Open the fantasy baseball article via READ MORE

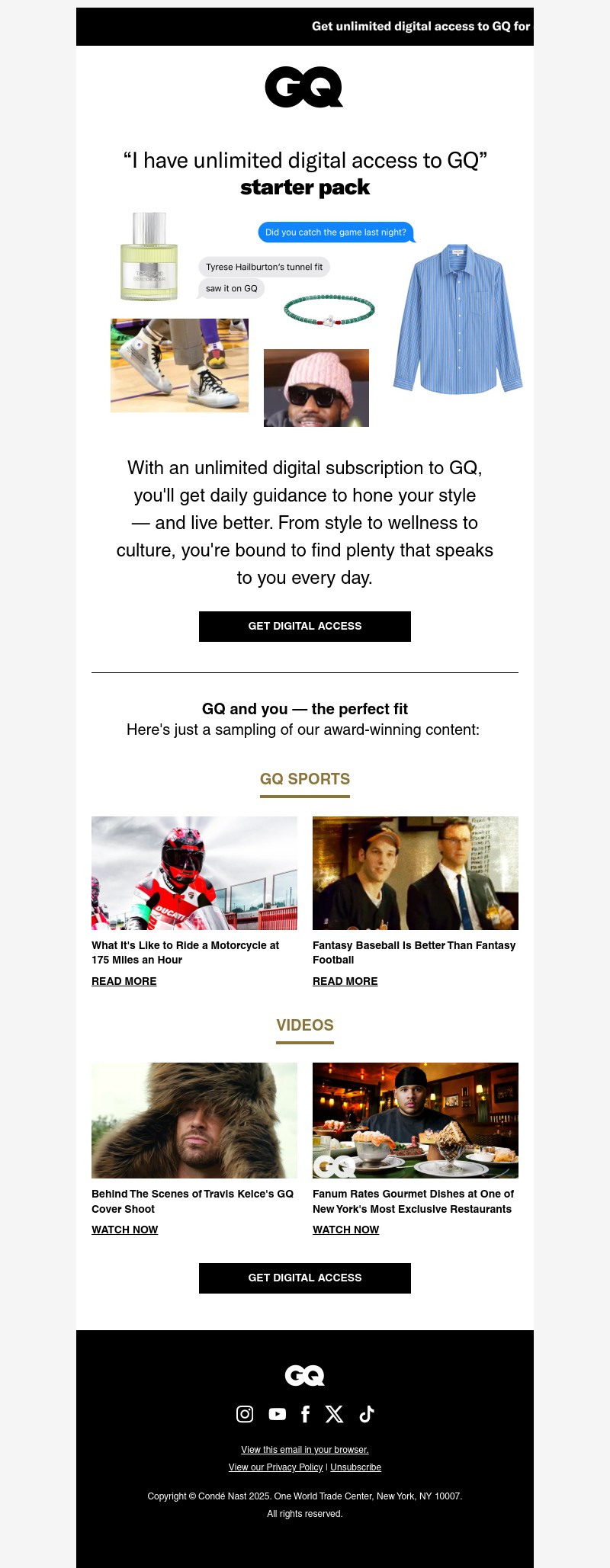pyautogui.click(x=345, y=981)
